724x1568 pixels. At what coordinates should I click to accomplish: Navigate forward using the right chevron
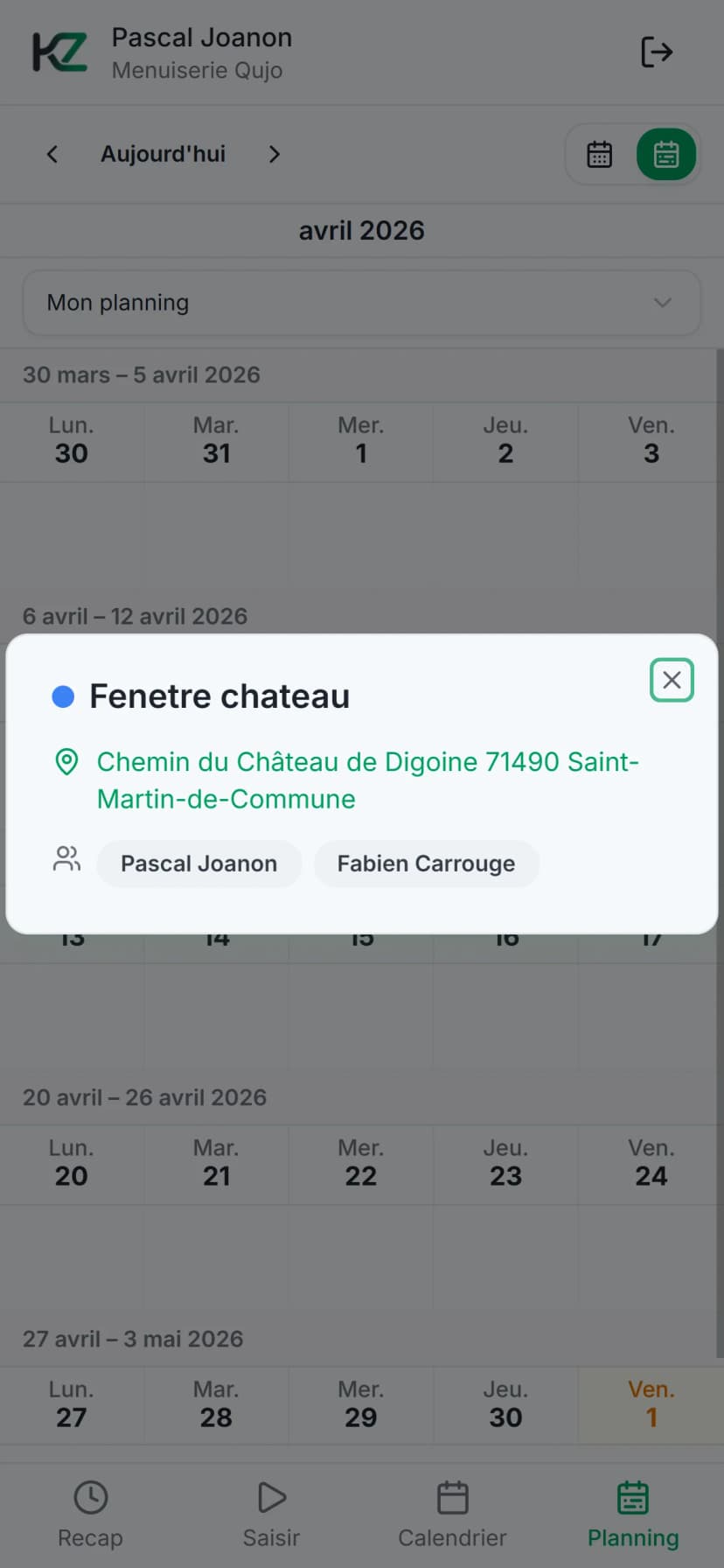274,154
